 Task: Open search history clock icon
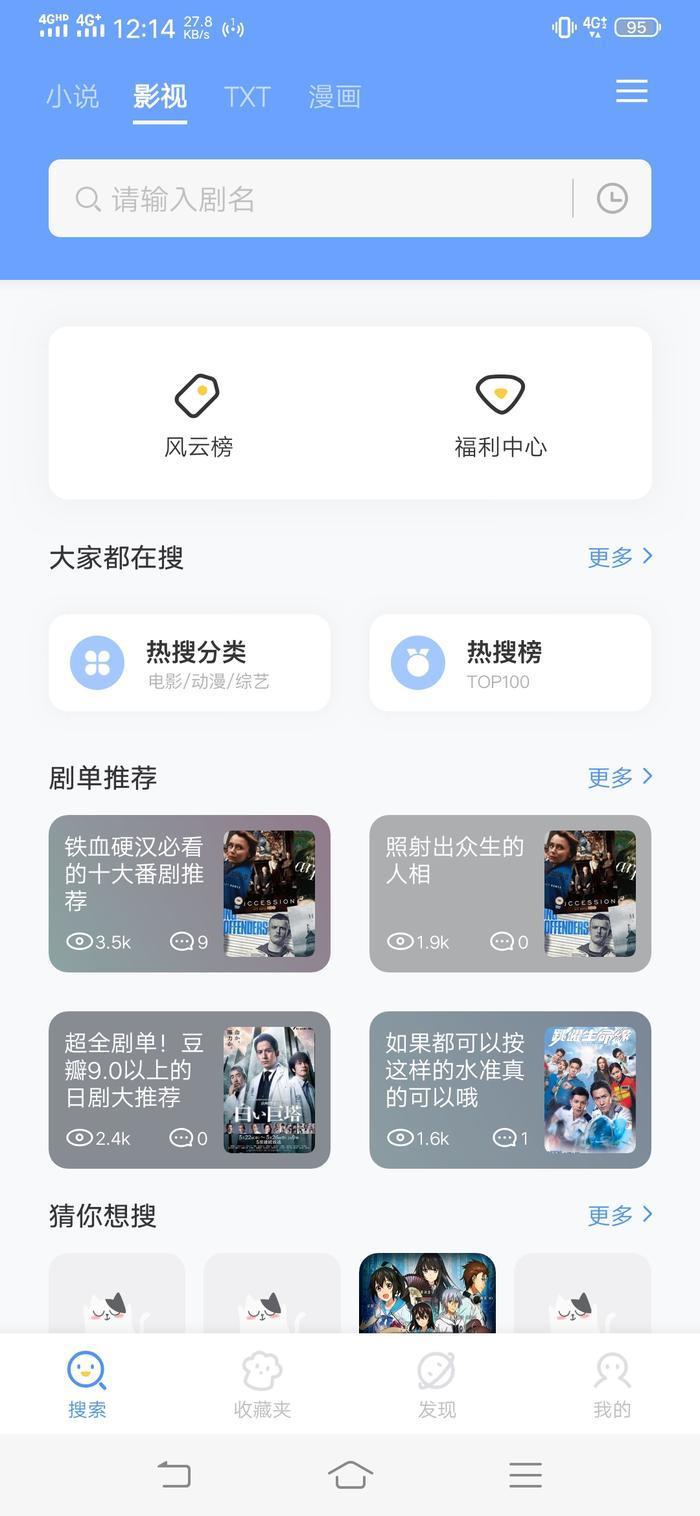coord(612,198)
